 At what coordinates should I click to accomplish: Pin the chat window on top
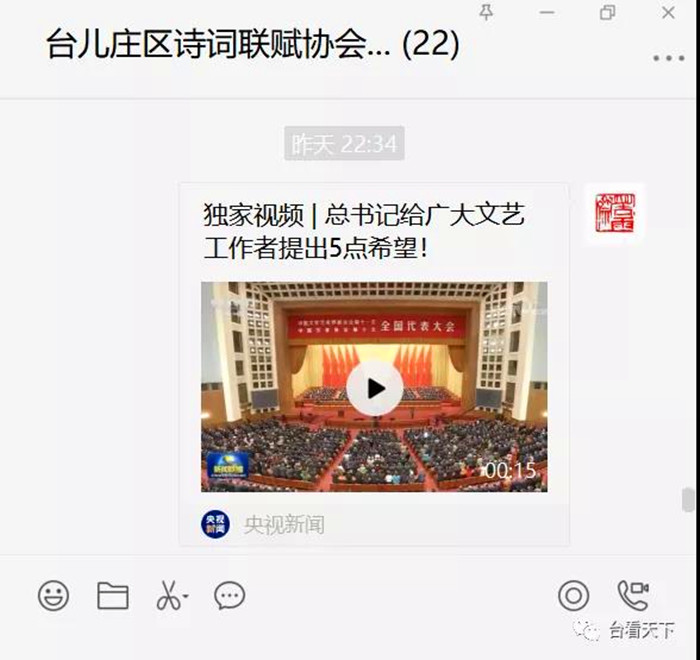[x=487, y=12]
